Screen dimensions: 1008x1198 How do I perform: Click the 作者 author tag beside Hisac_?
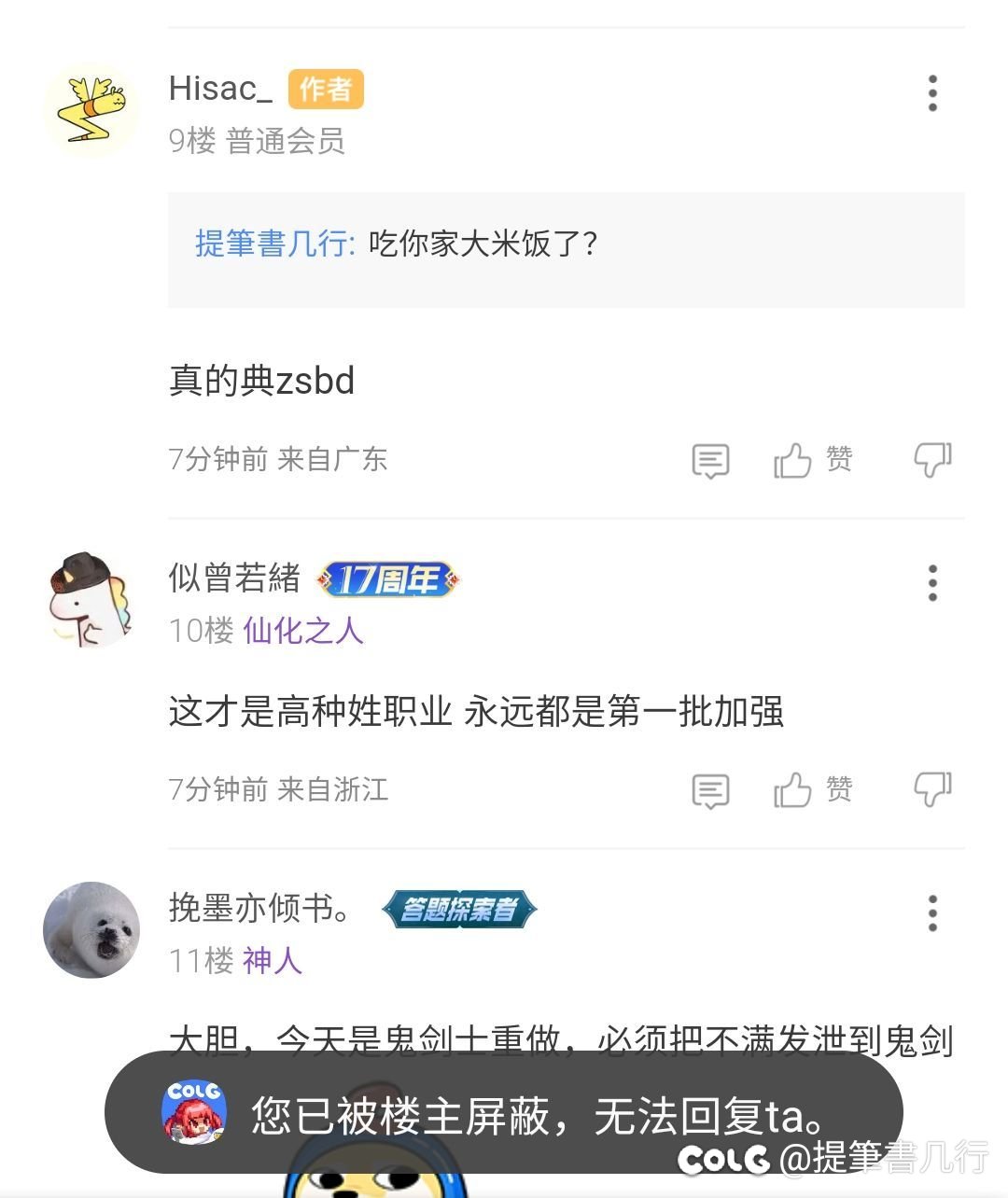click(325, 88)
